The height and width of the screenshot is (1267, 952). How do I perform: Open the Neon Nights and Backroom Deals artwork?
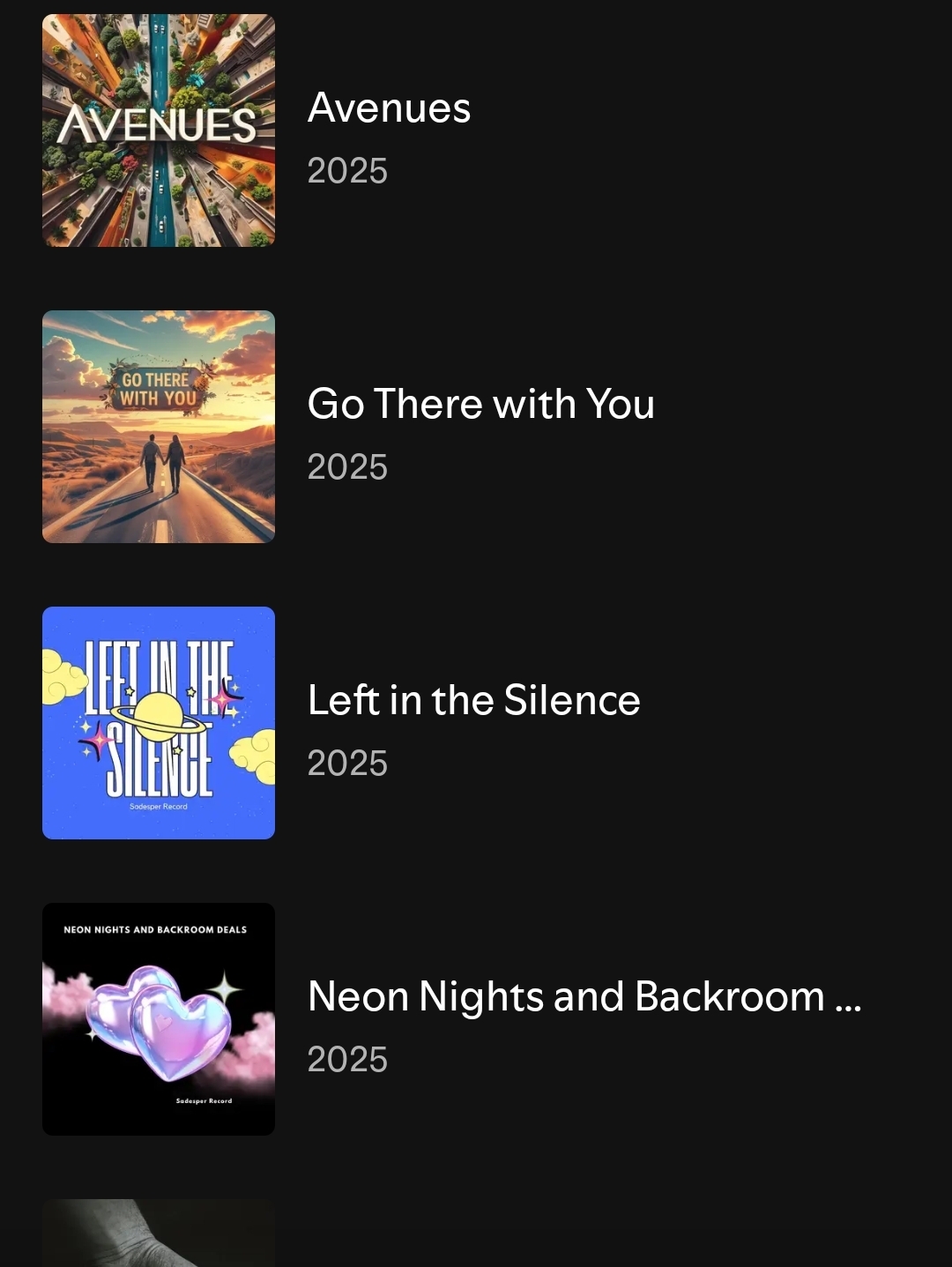point(159,1019)
